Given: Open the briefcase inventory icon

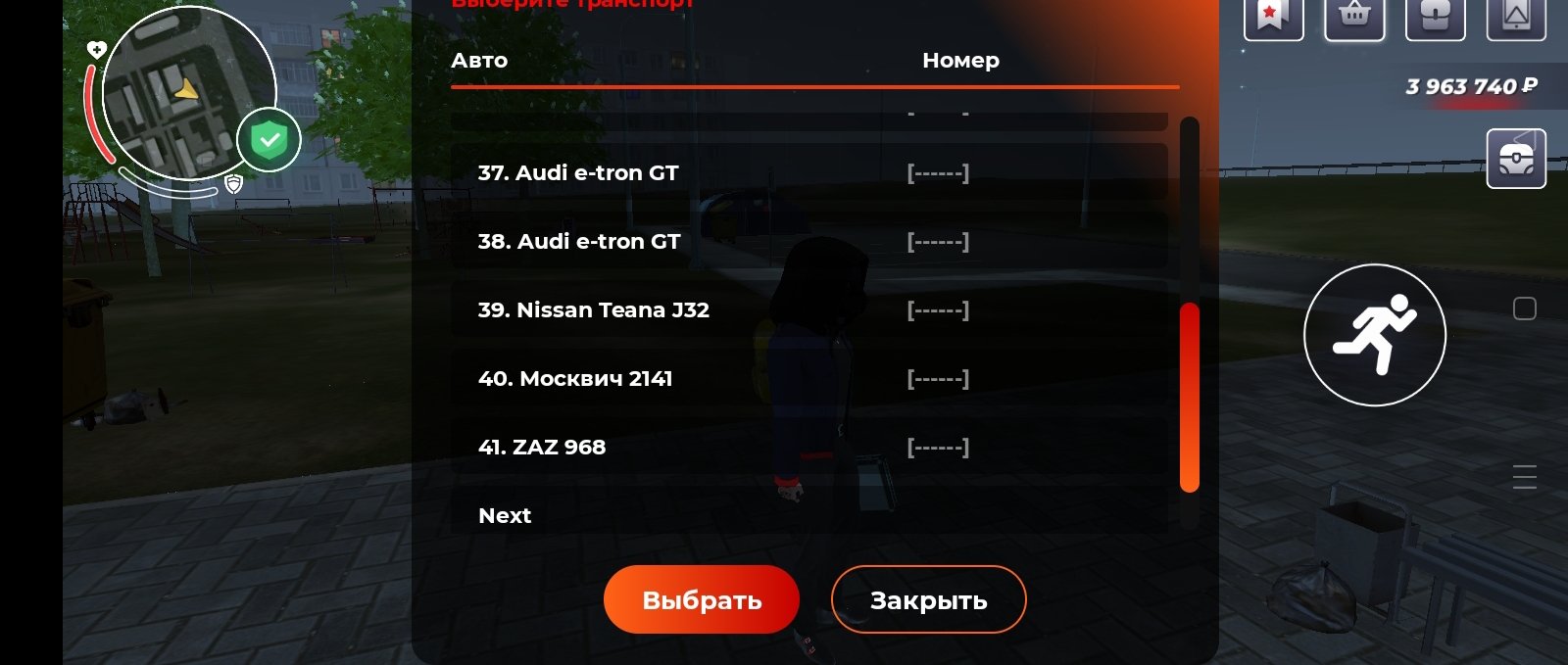Looking at the screenshot, I should [1435, 17].
